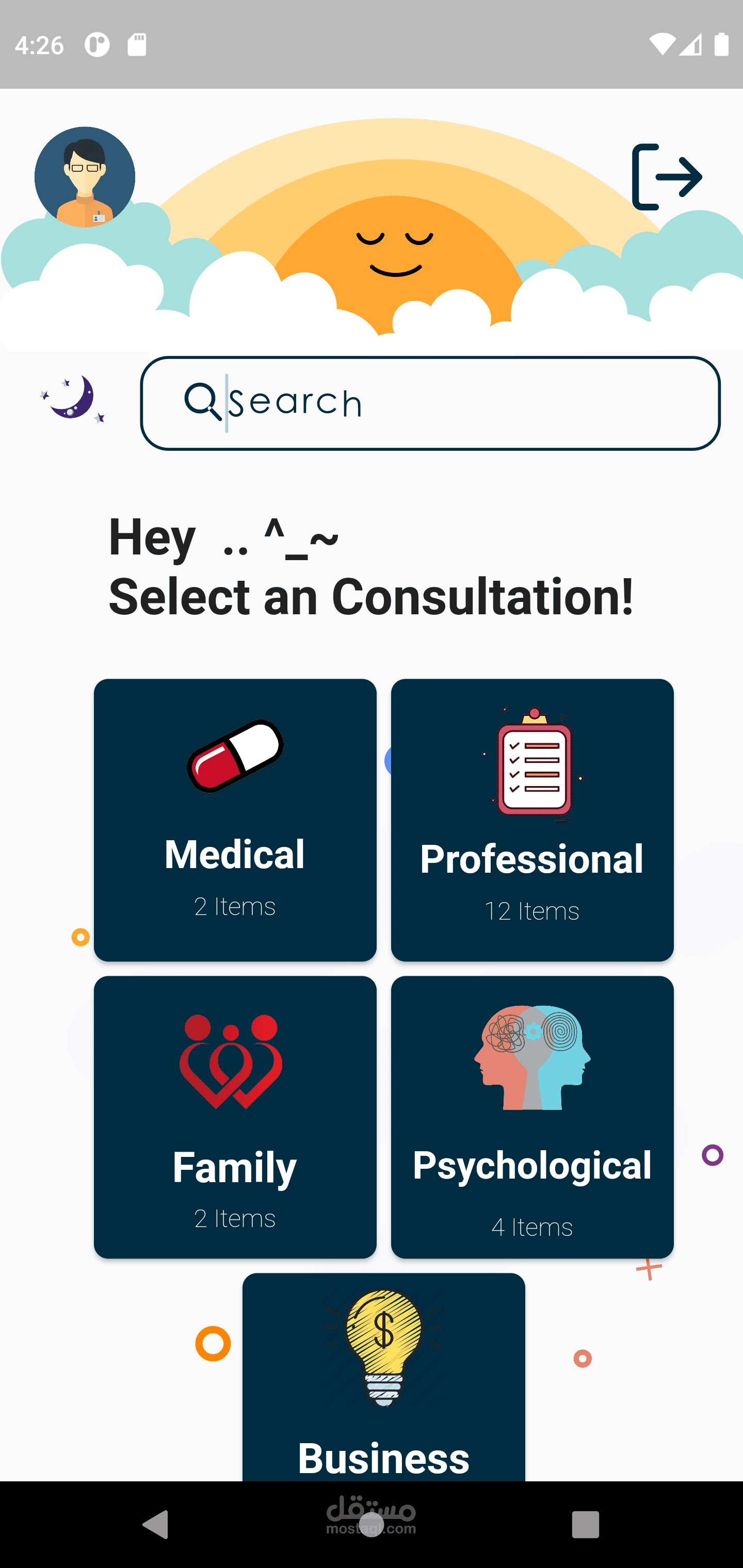Go back with the system back button
This screenshot has height=1568, width=743.
[155, 1524]
